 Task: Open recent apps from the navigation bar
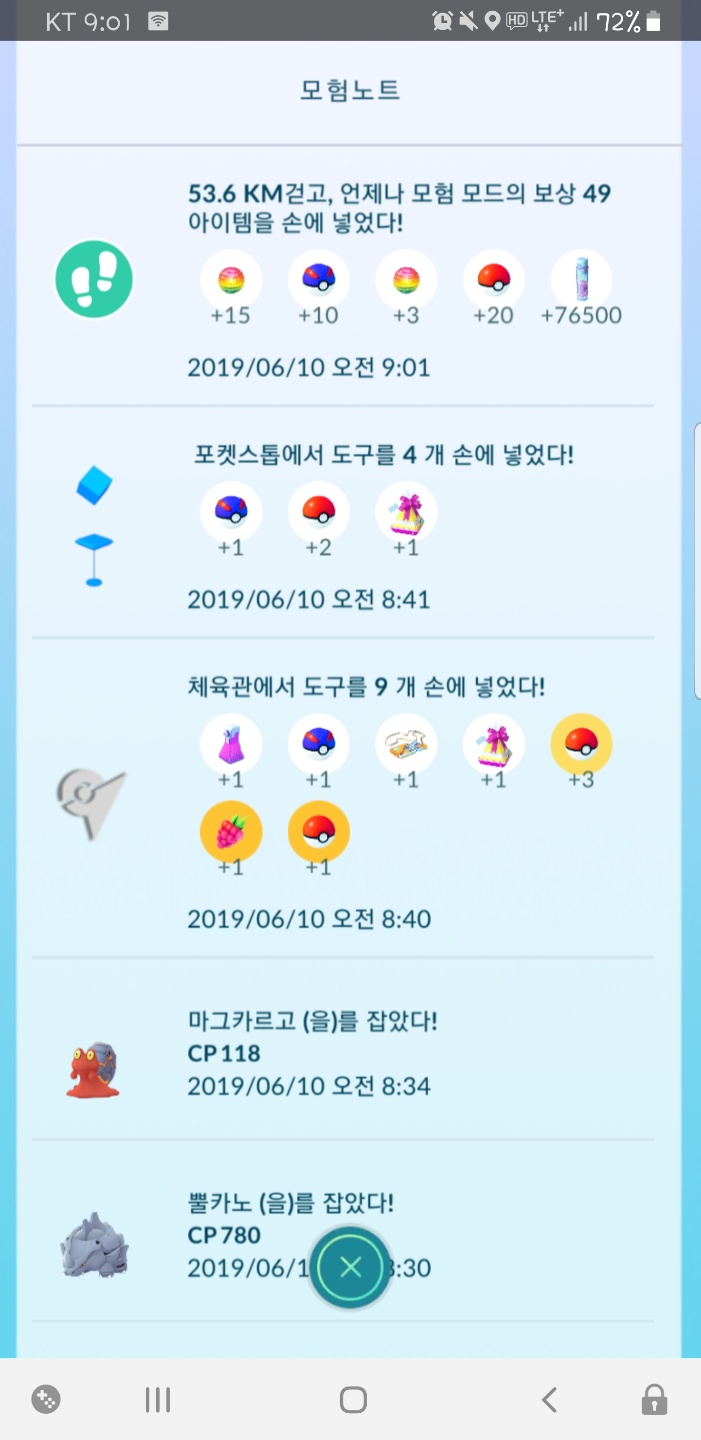pos(157,1400)
